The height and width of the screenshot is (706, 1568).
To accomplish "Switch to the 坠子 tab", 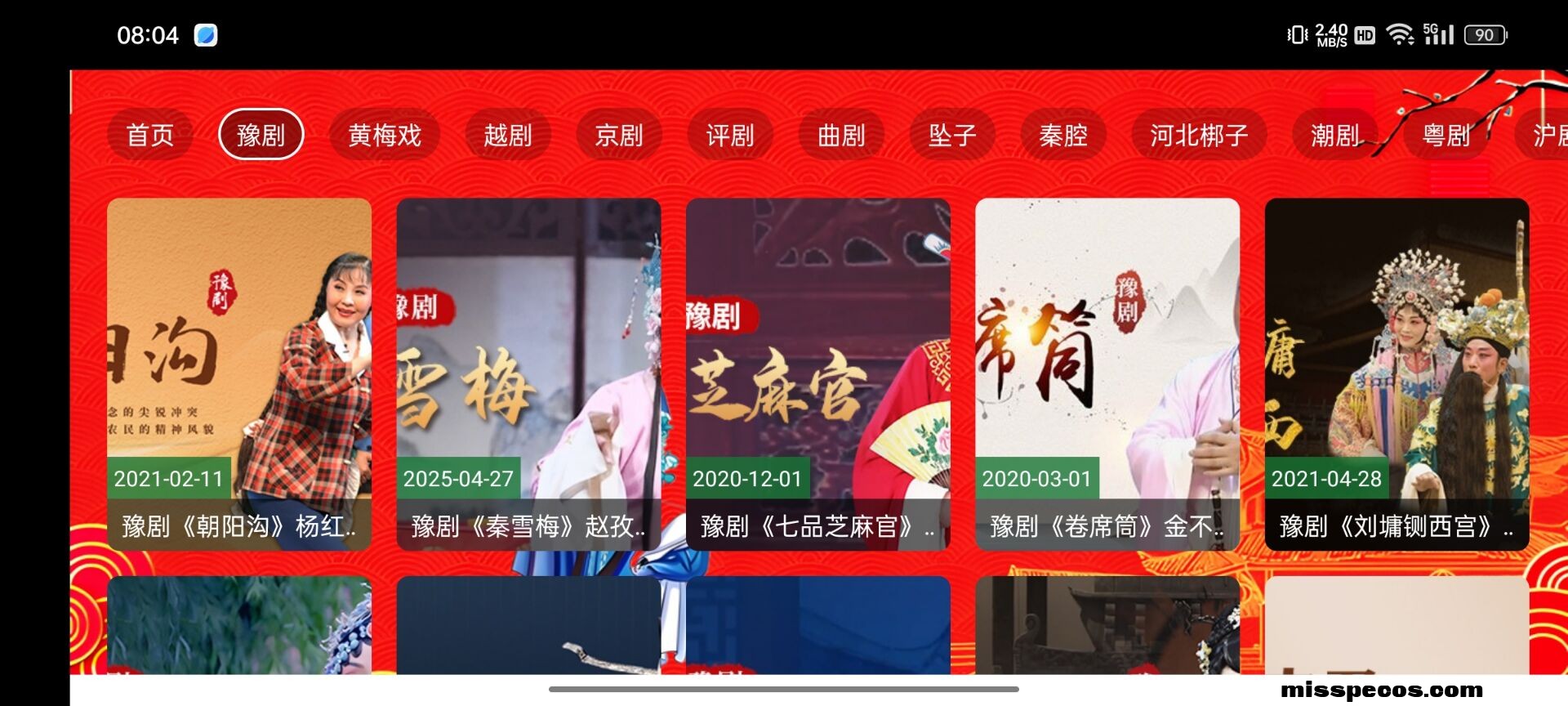I will pyautogui.click(x=951, y=135).
